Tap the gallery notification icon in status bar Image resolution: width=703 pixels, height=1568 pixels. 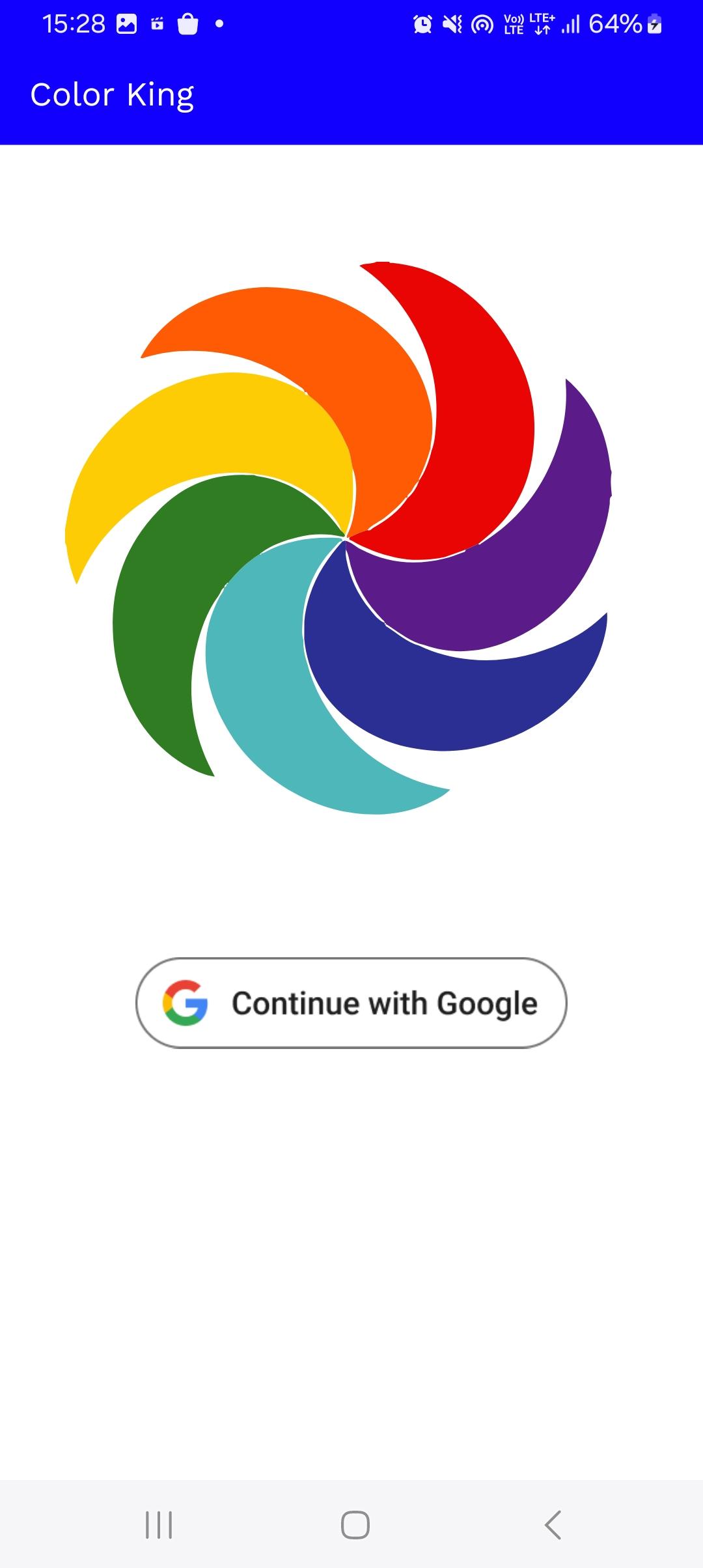pyautogui.click(x=127, y=23)
